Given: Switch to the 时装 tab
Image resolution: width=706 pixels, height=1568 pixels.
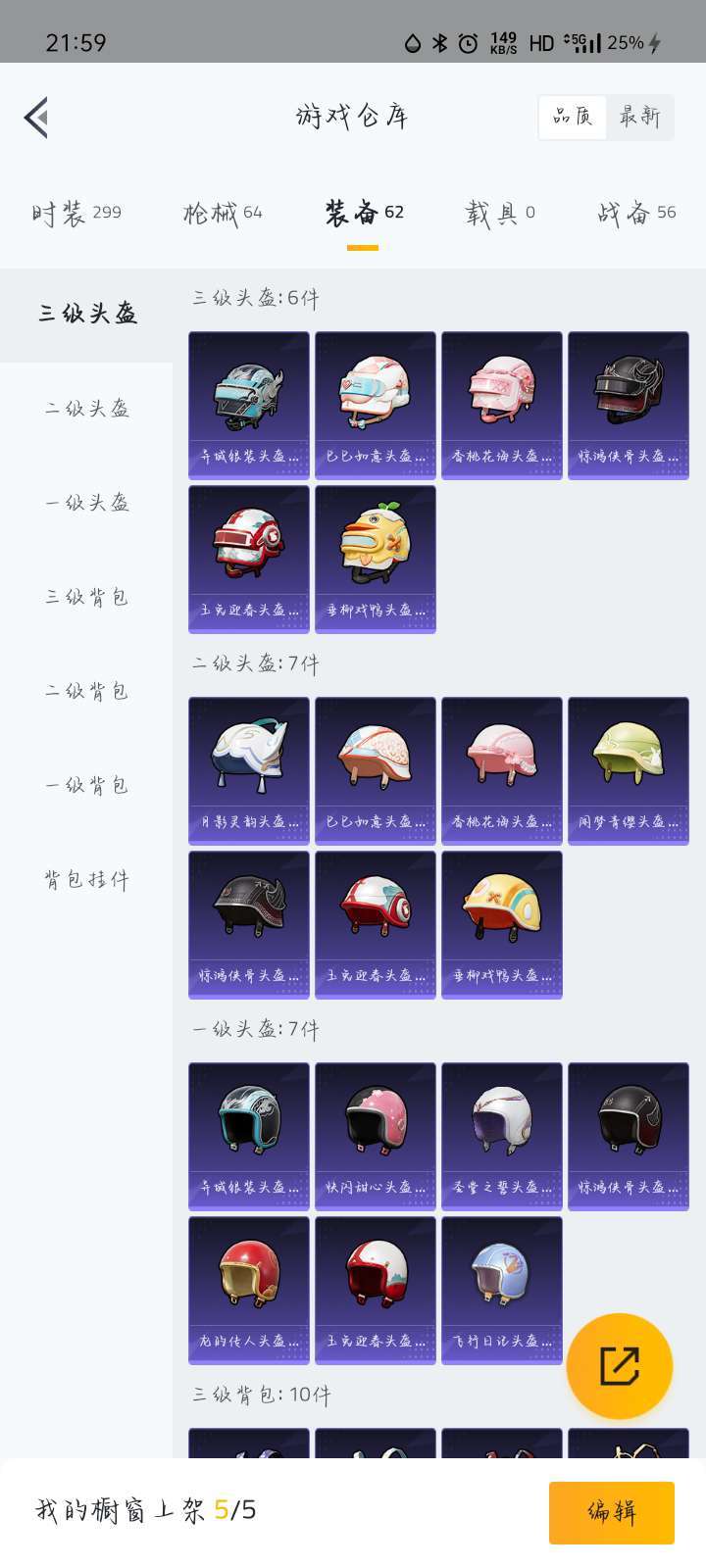Looking at the screenshot, I should click(76, 213).
